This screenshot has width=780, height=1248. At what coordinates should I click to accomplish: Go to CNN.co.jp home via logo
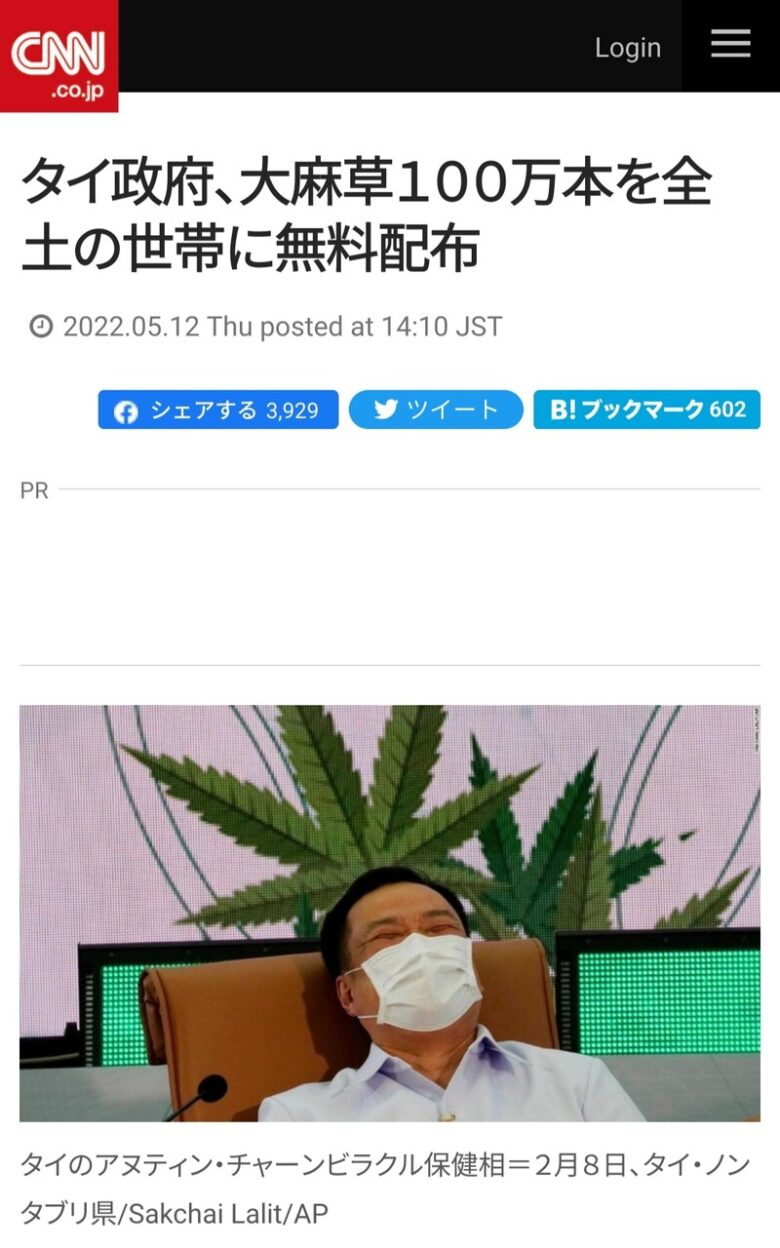click(59, 55)
